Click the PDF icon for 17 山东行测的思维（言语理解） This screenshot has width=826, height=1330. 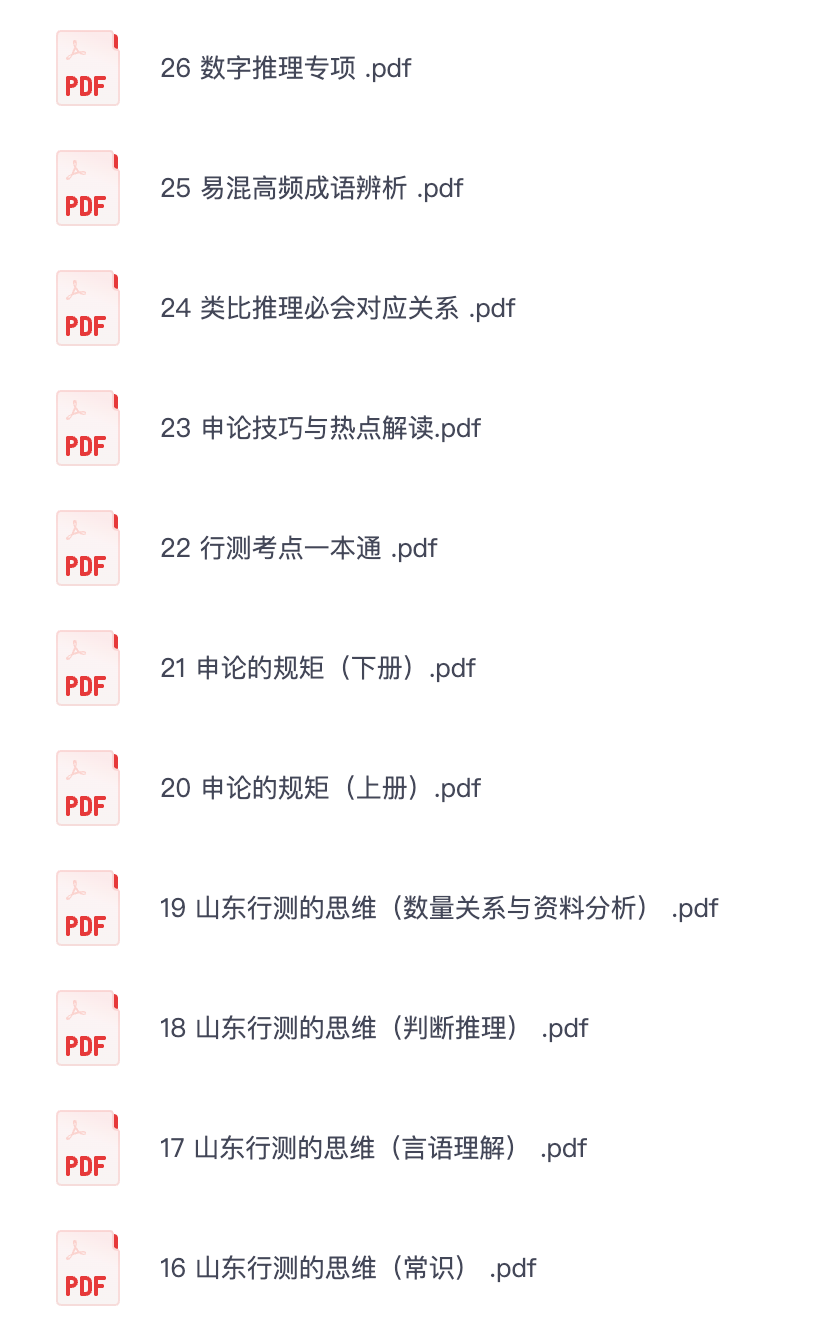tap(88, 1148)
